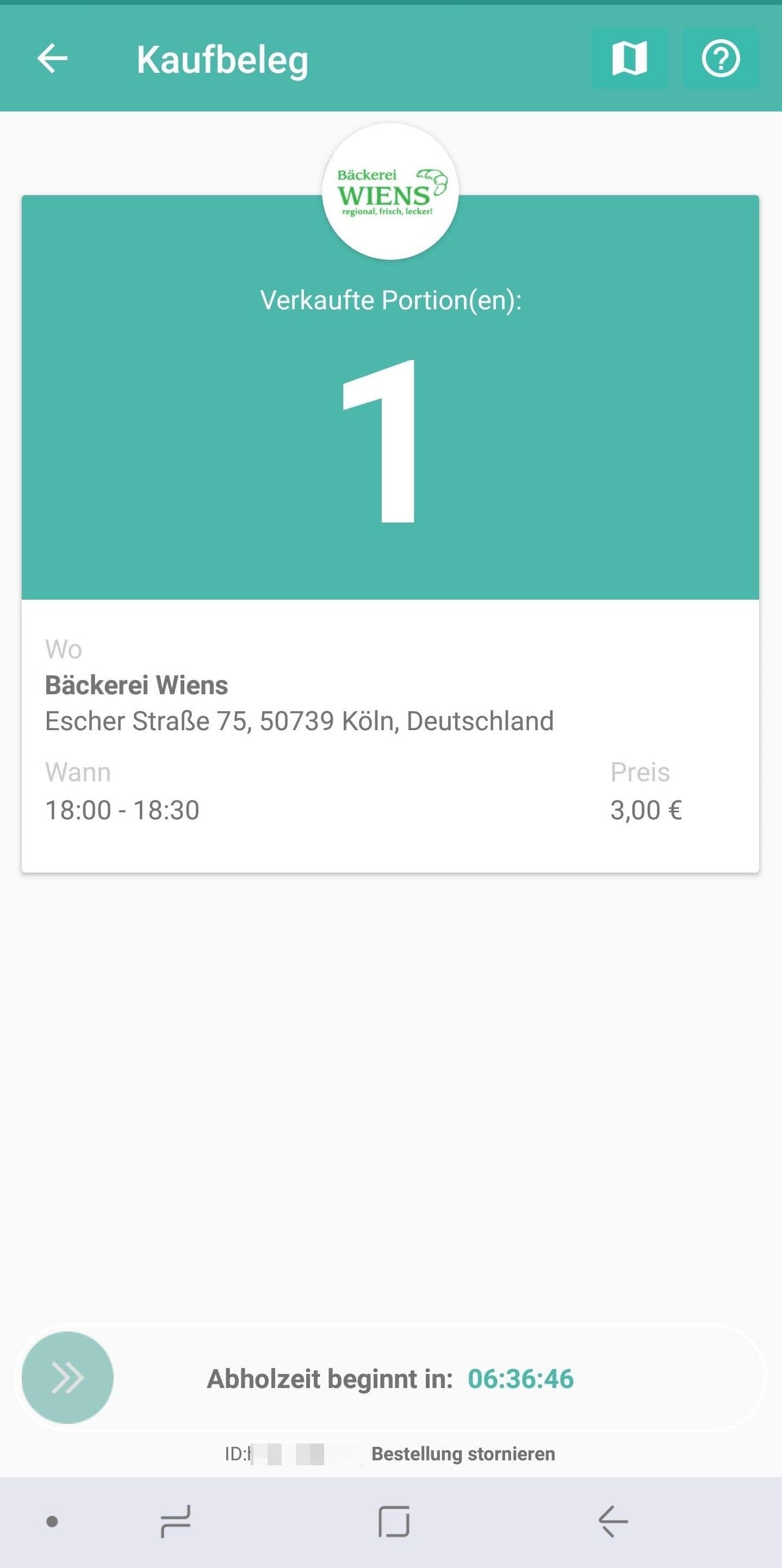Open recent apps from the navigation bar
Image resolution: width=782 pixels, height=1568 pixels.
click(176, 1521)
